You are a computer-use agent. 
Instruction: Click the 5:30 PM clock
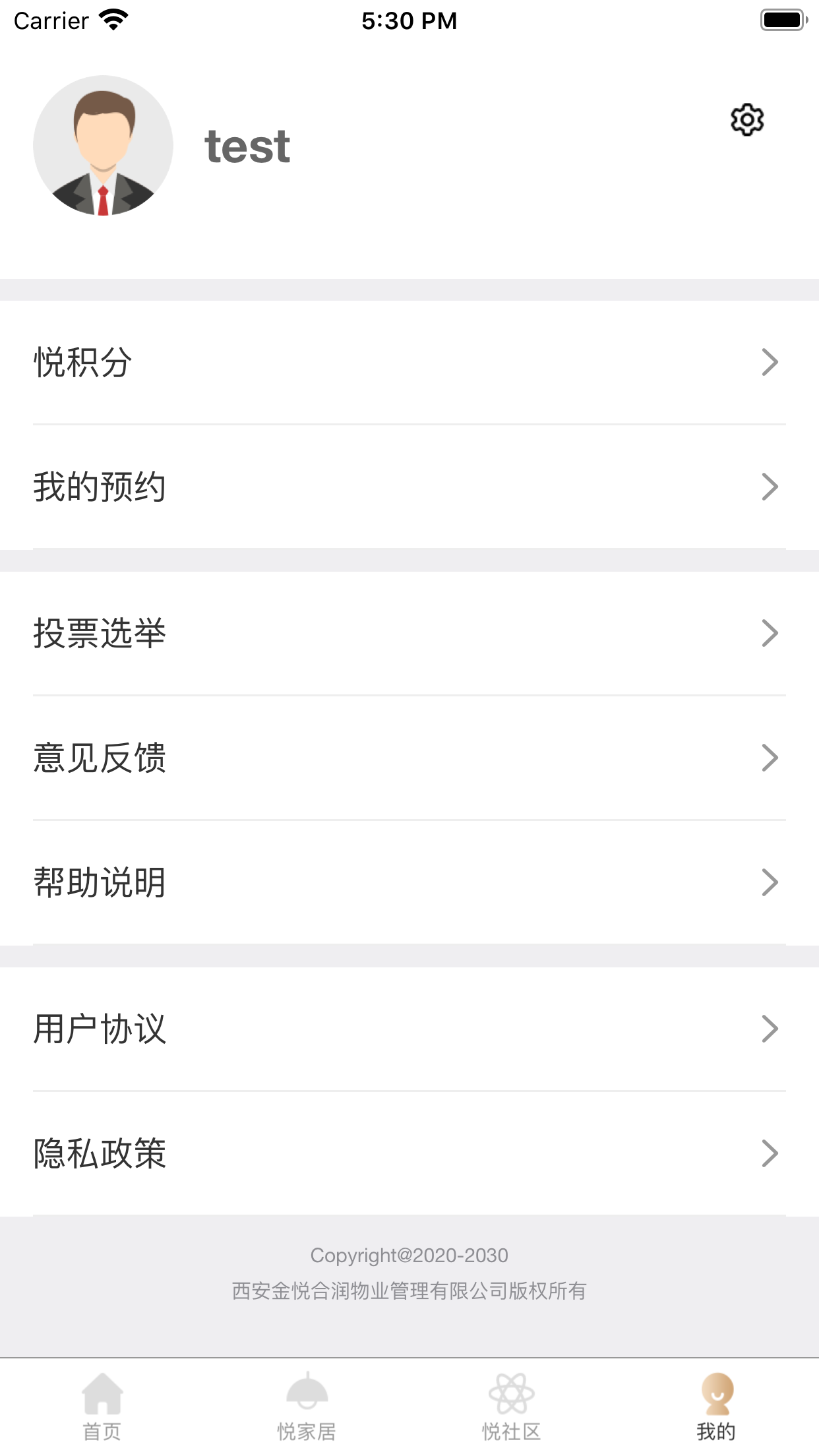409,20
